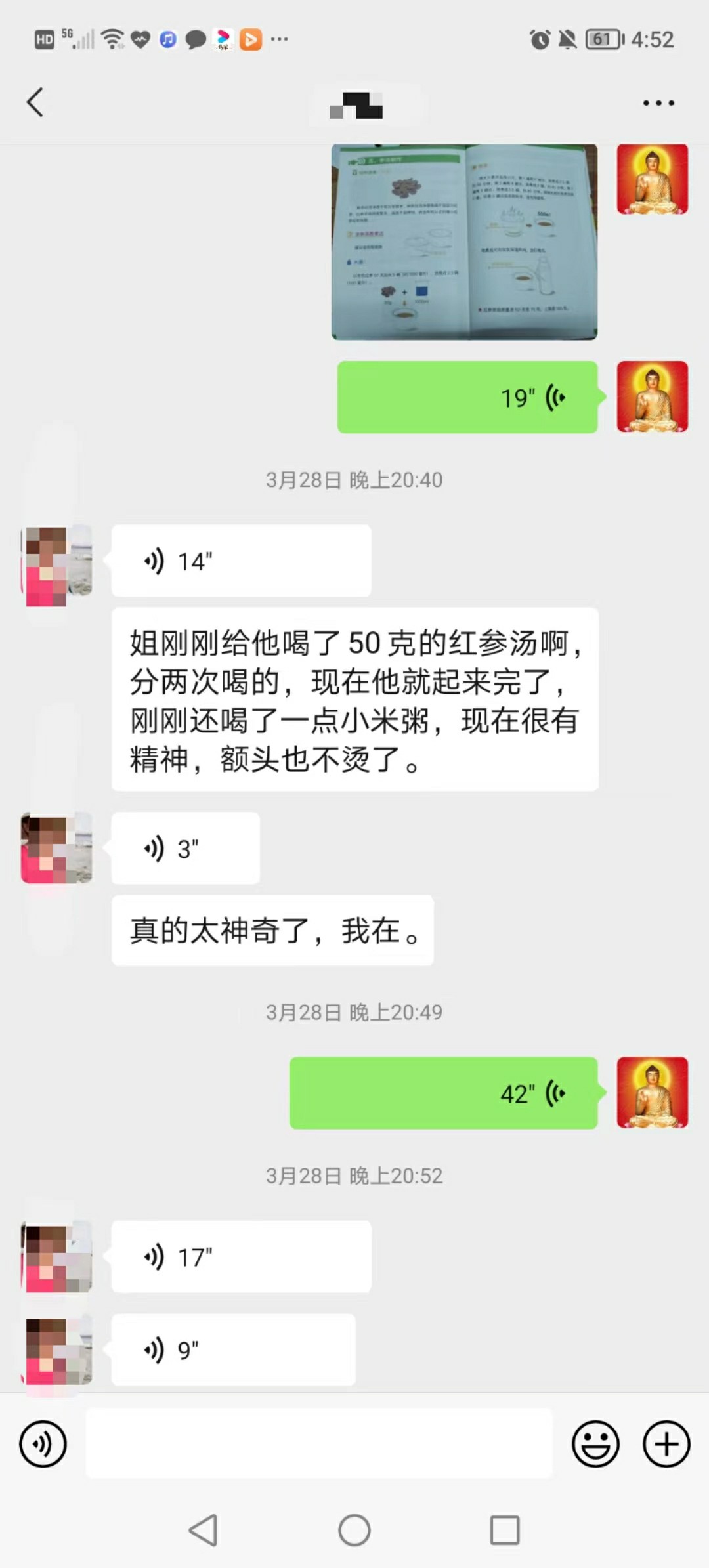Open the contact's pink avatar
The image size is (709, 1568).
tap(56, 563)
